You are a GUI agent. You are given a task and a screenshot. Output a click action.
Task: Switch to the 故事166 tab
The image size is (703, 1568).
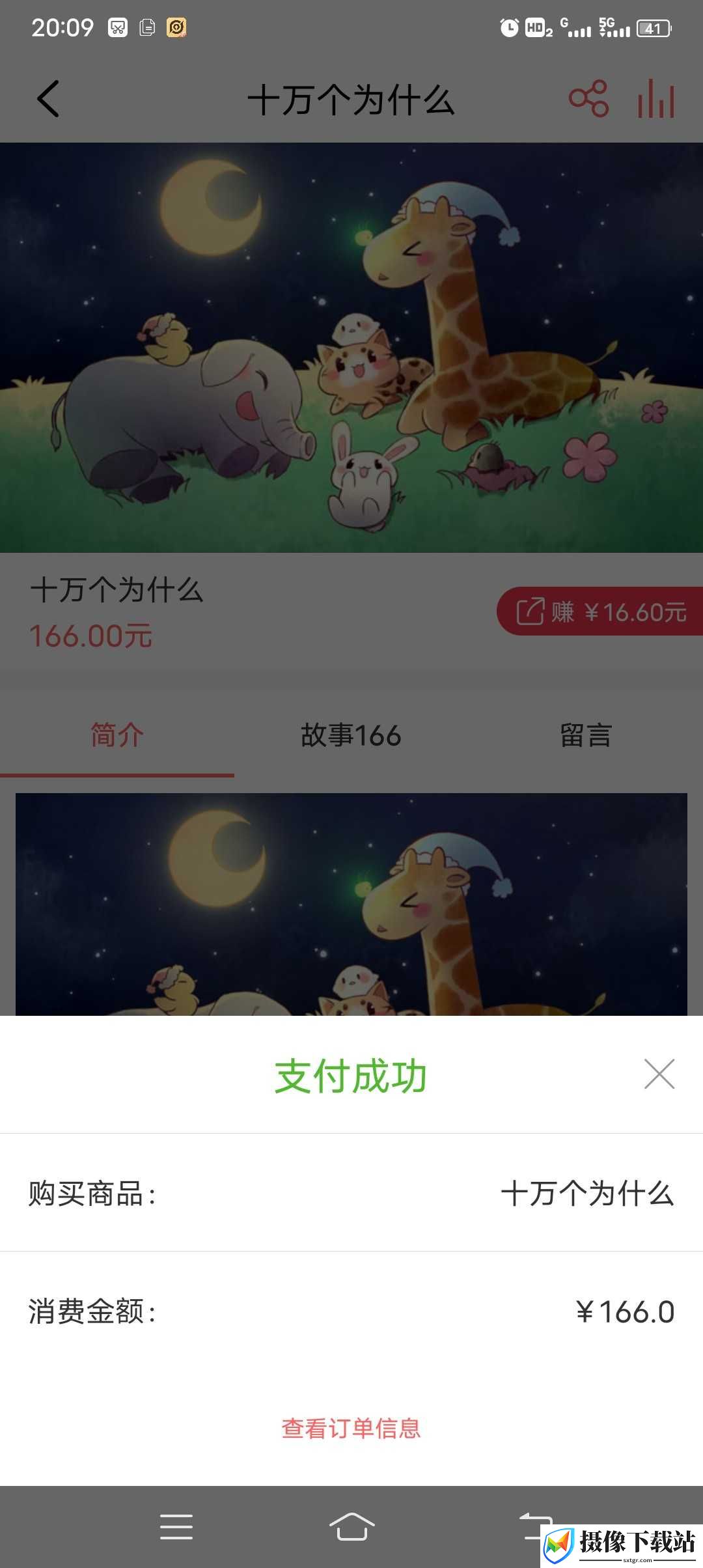pyautogui.click(x=351, y=735)
